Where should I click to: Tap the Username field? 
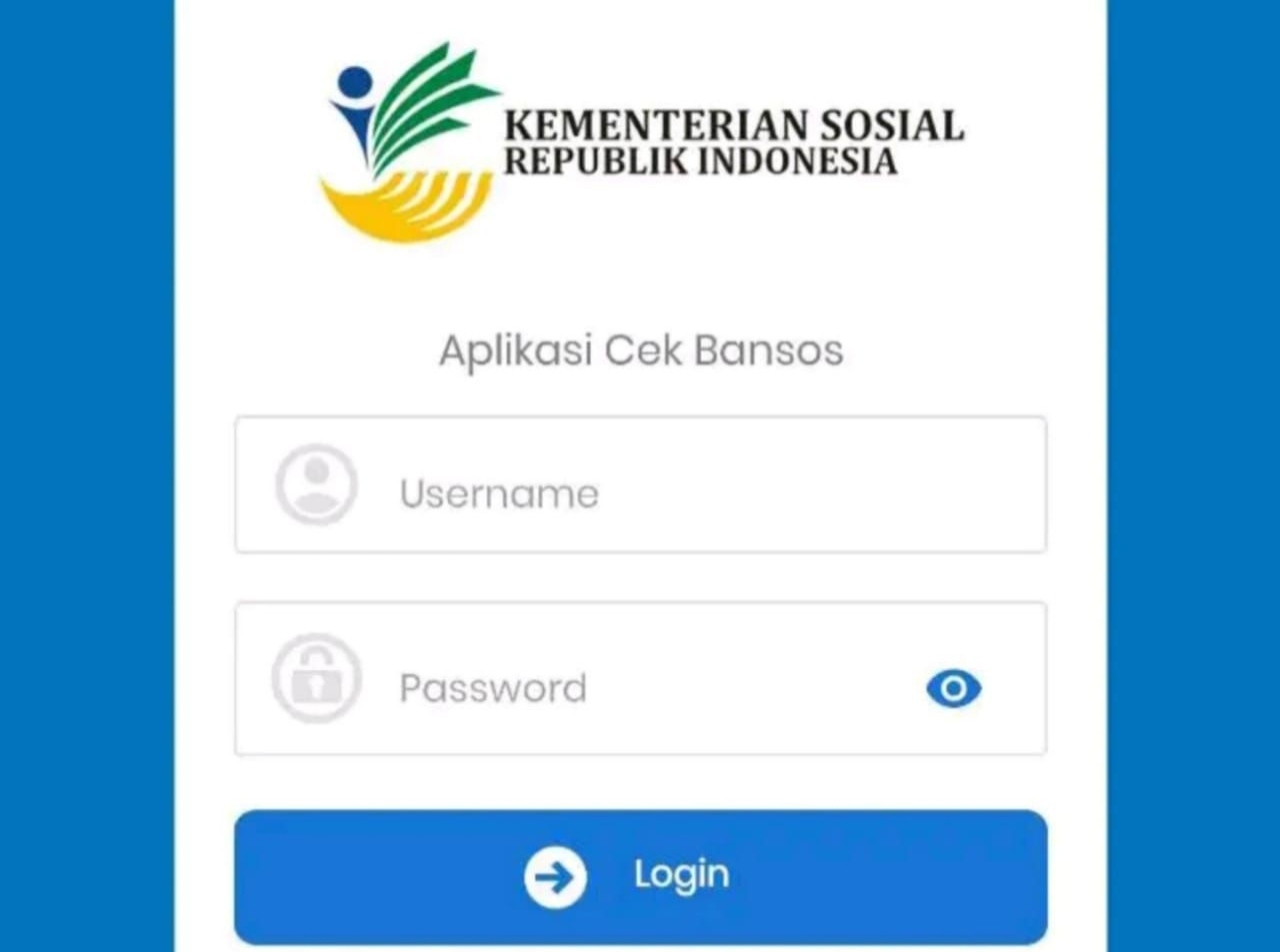click(640, 485)
